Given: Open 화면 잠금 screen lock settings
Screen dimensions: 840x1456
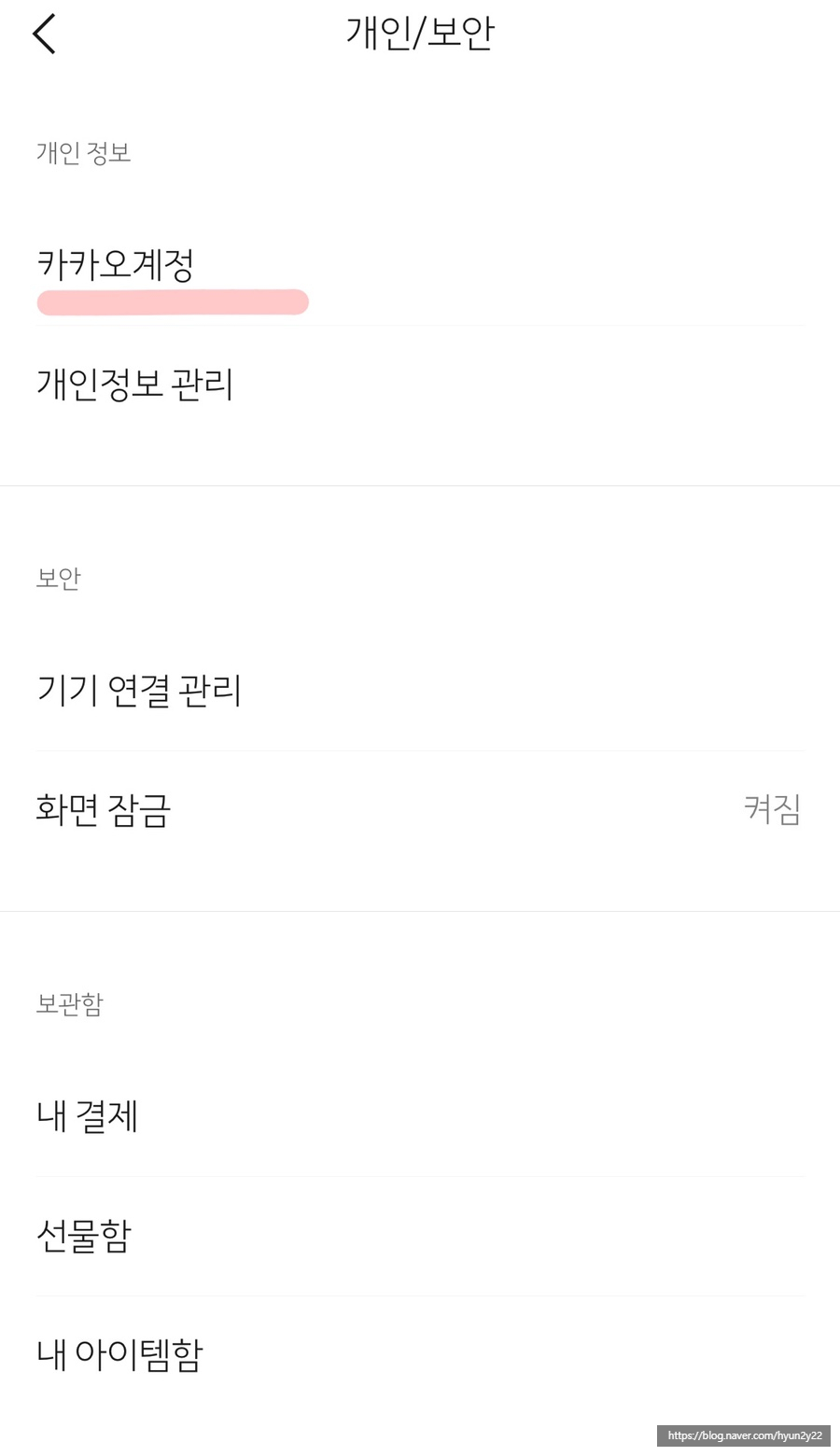Looking at the screenshot, I should click(103, 810).
